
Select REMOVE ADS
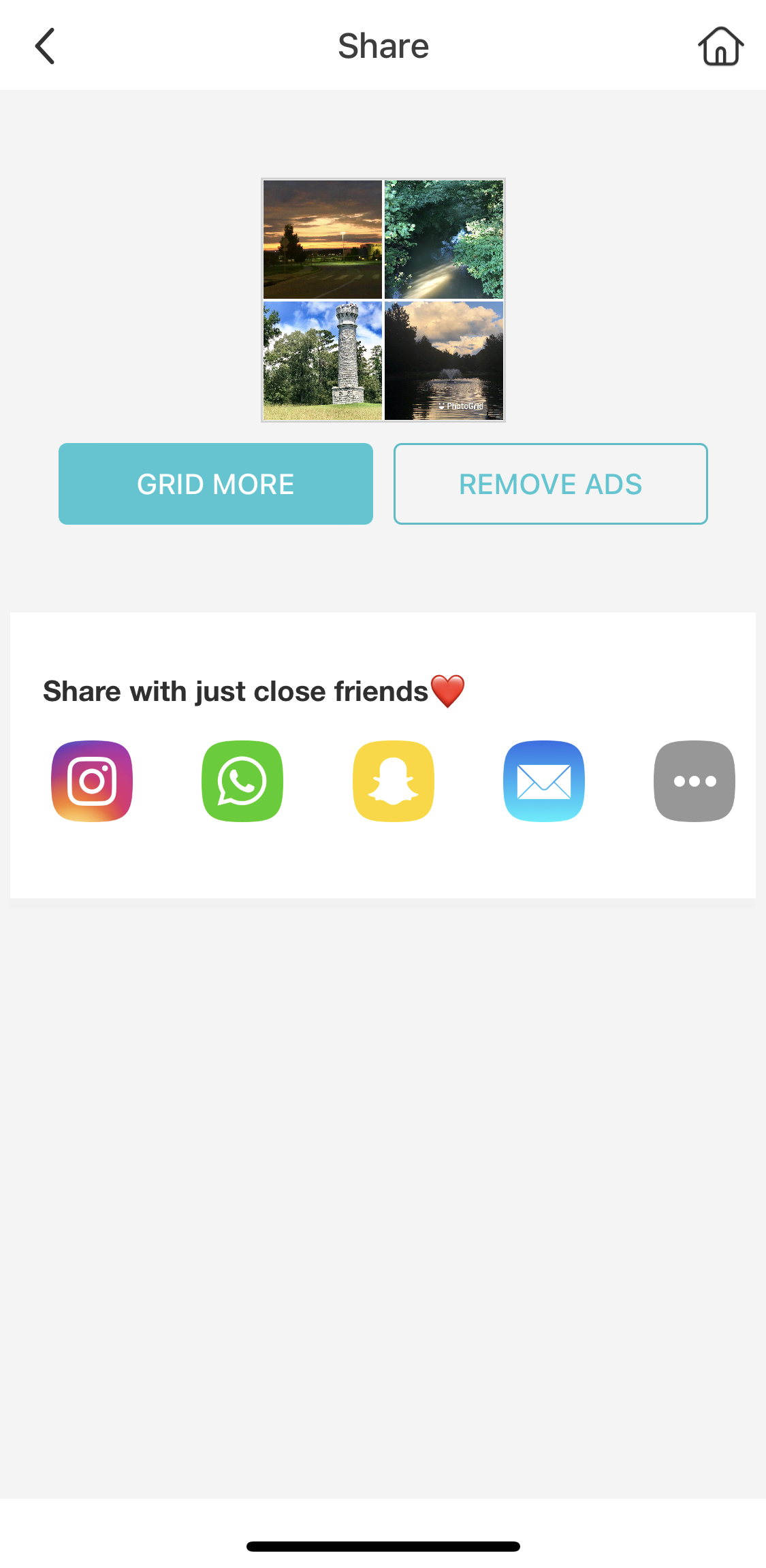coord(550,484)
